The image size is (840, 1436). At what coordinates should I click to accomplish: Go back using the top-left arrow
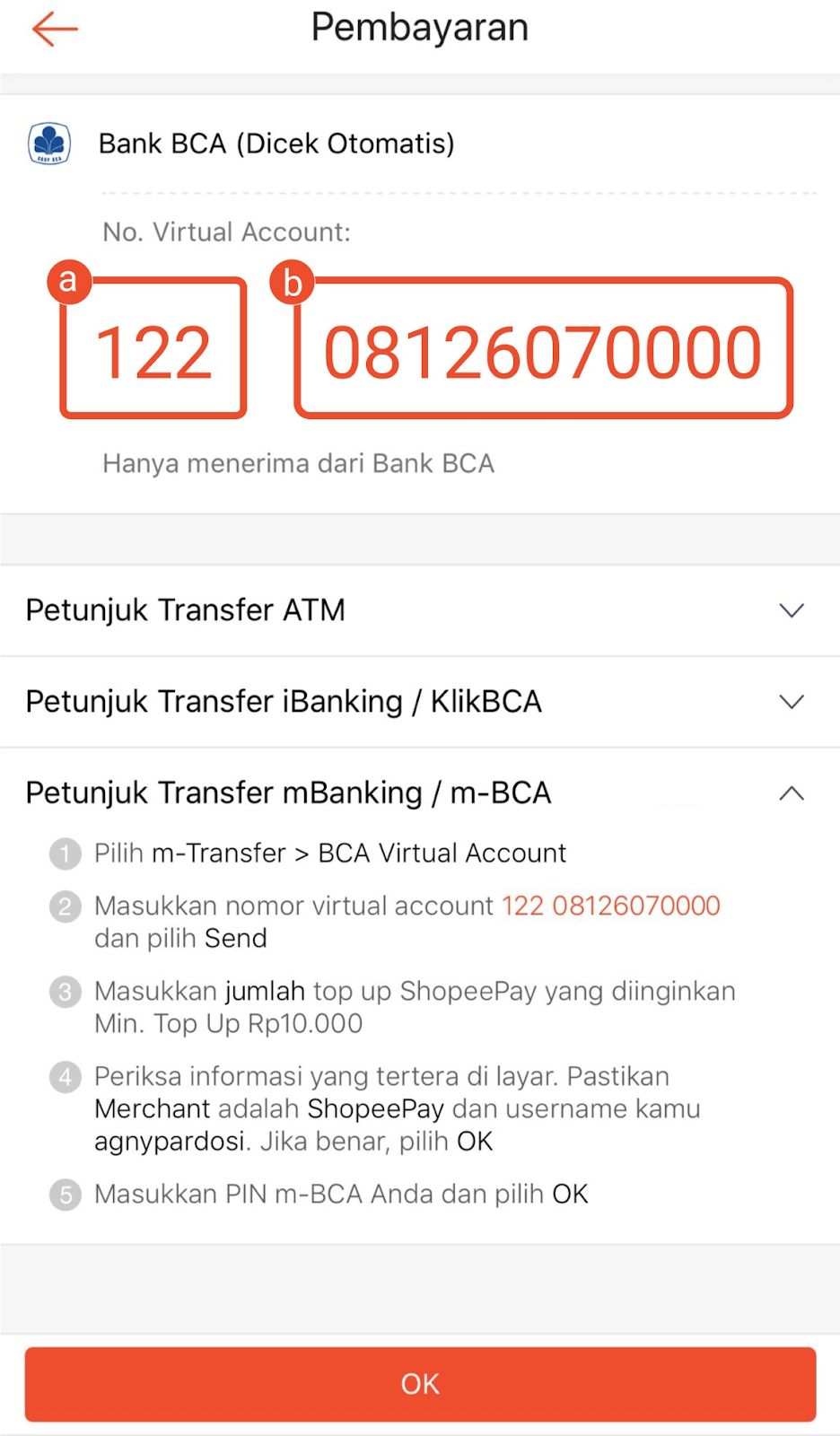point(55,29)
